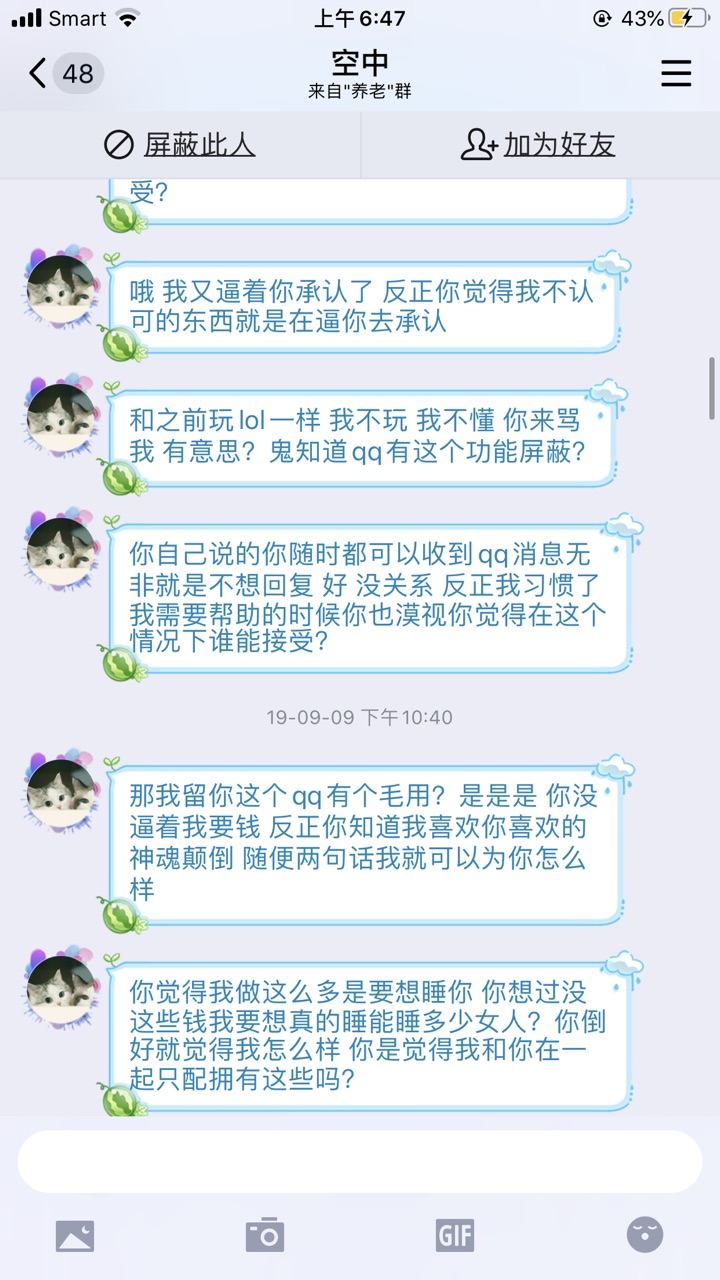
Task: Open sender's avatar beside 哦 我又逼着你承认了 message
Action: tap(61, 288)
